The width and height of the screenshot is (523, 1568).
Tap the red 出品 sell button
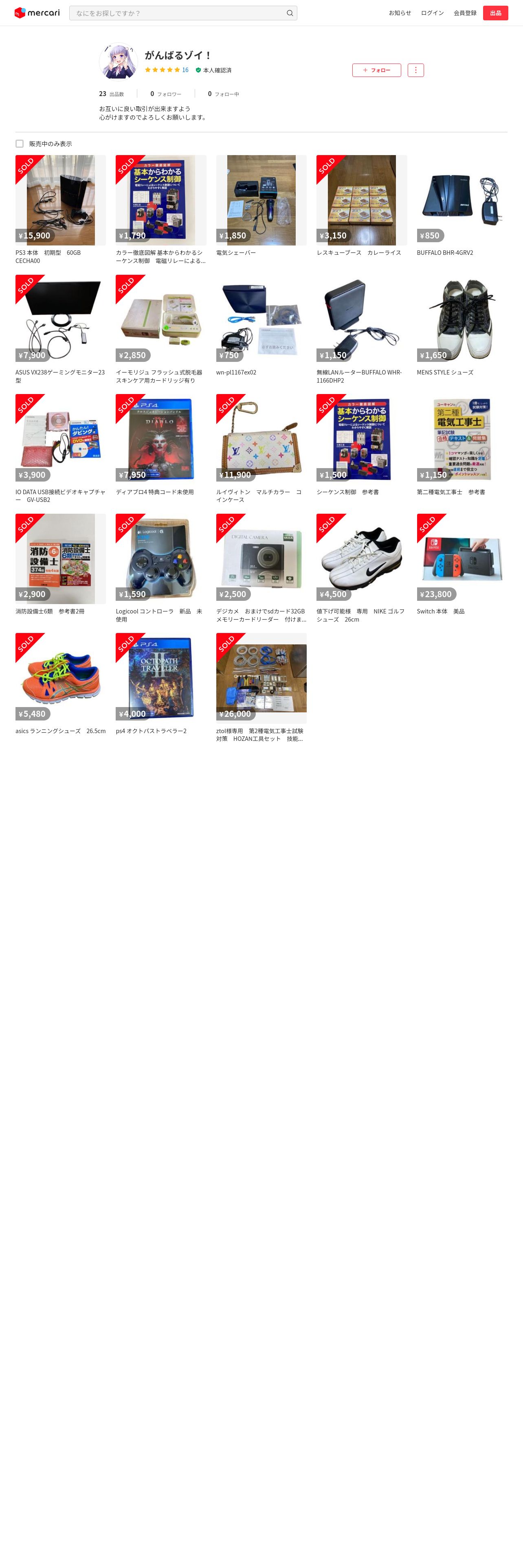(x=495, y=13)
